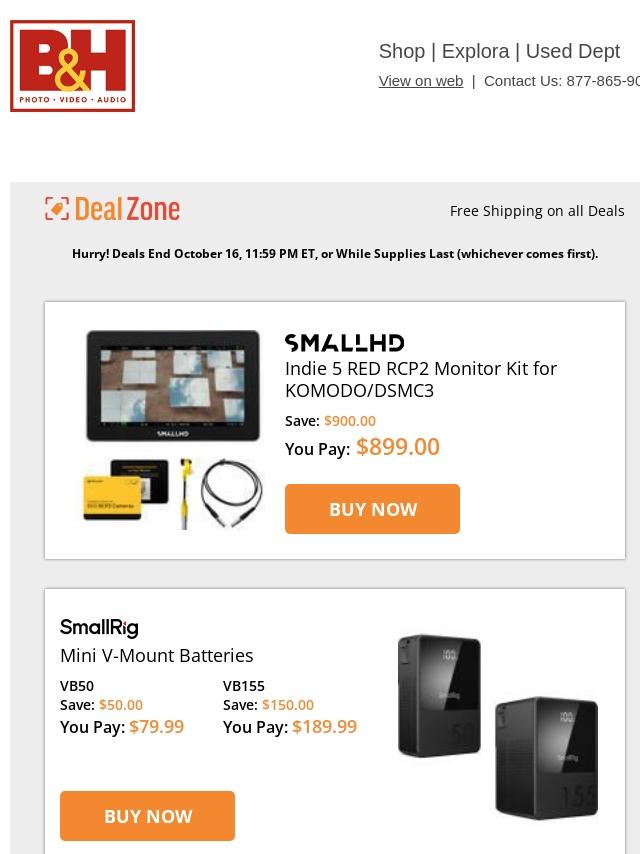
Task: Tap Buy Now for SmallRig batteries
Action: [148, 816]
